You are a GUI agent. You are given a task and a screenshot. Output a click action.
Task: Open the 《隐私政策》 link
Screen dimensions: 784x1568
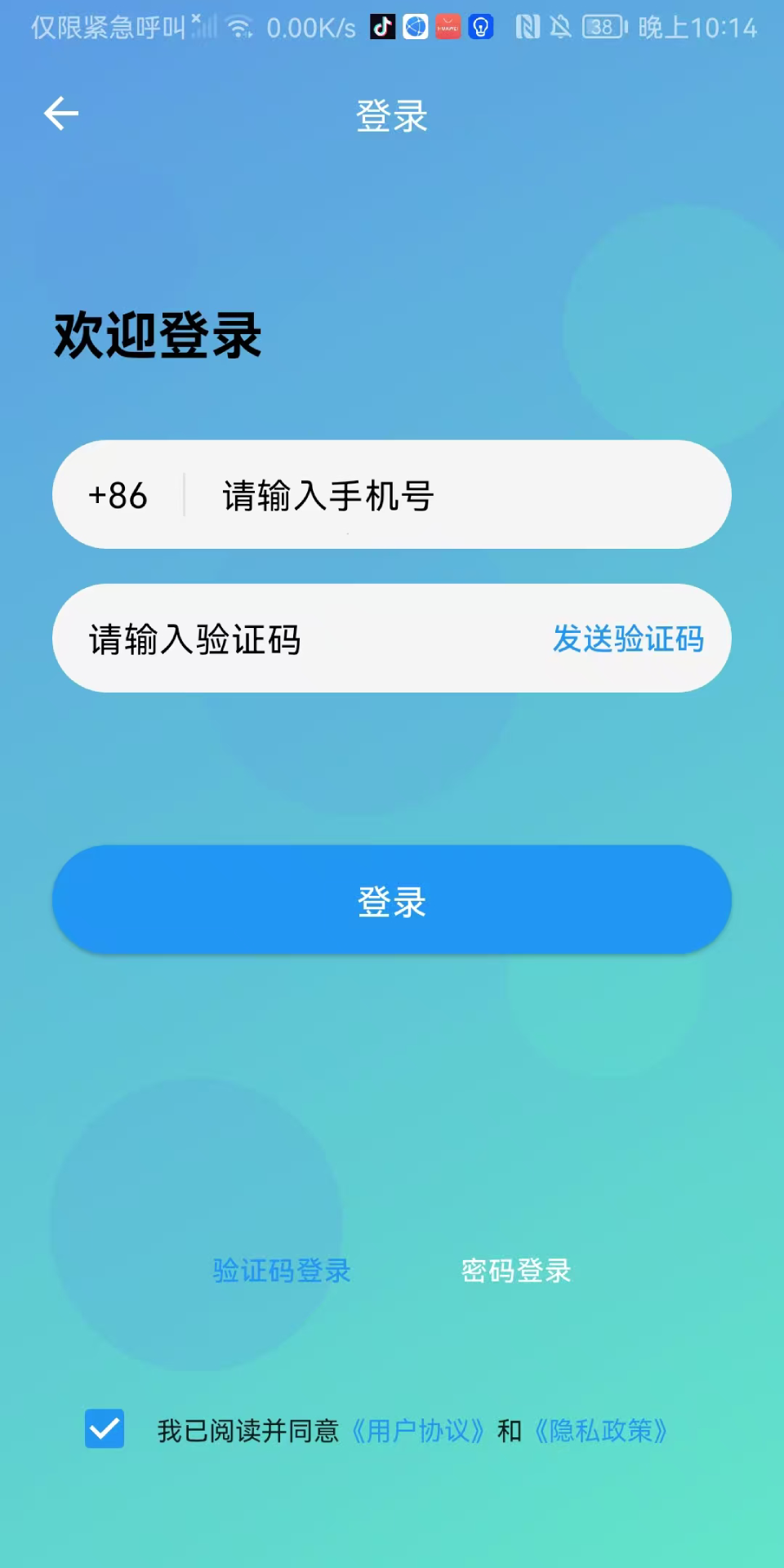[x=601, y=1431]
